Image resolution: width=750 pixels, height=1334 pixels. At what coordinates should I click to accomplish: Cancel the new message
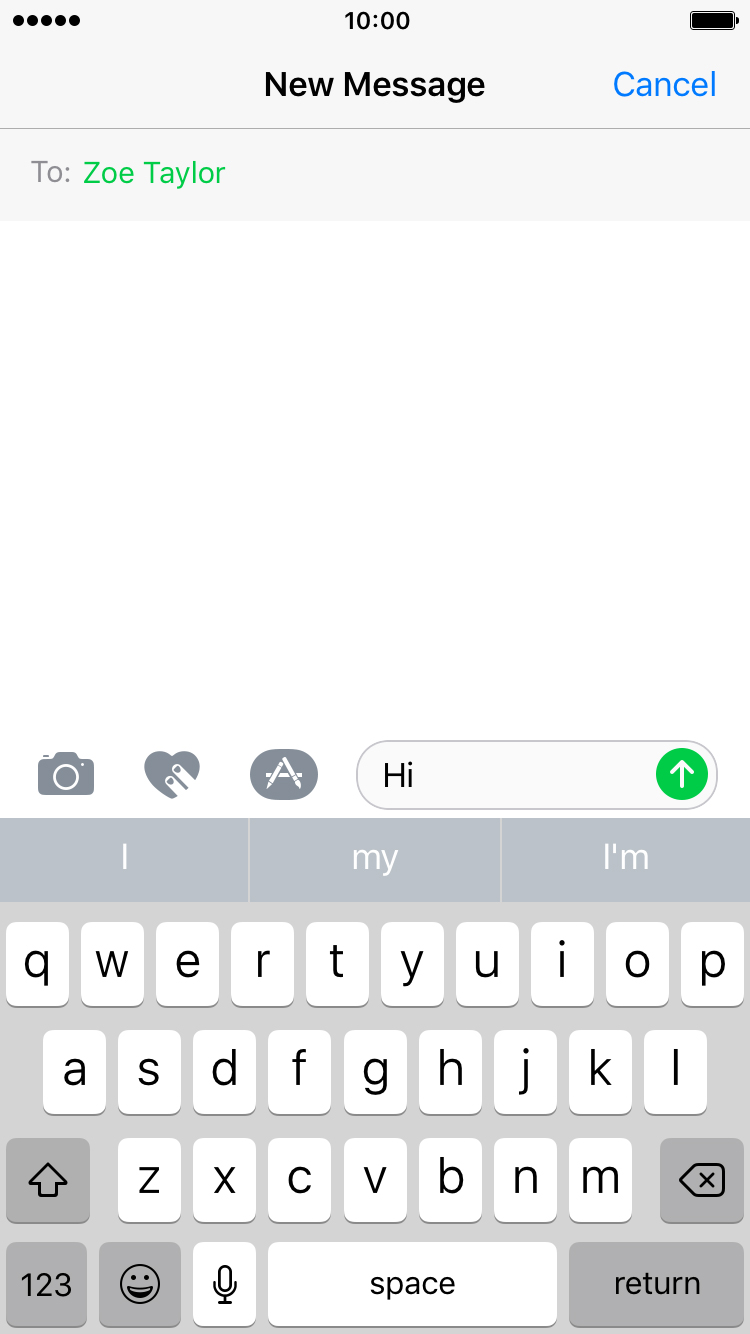(x=664, y=85)
